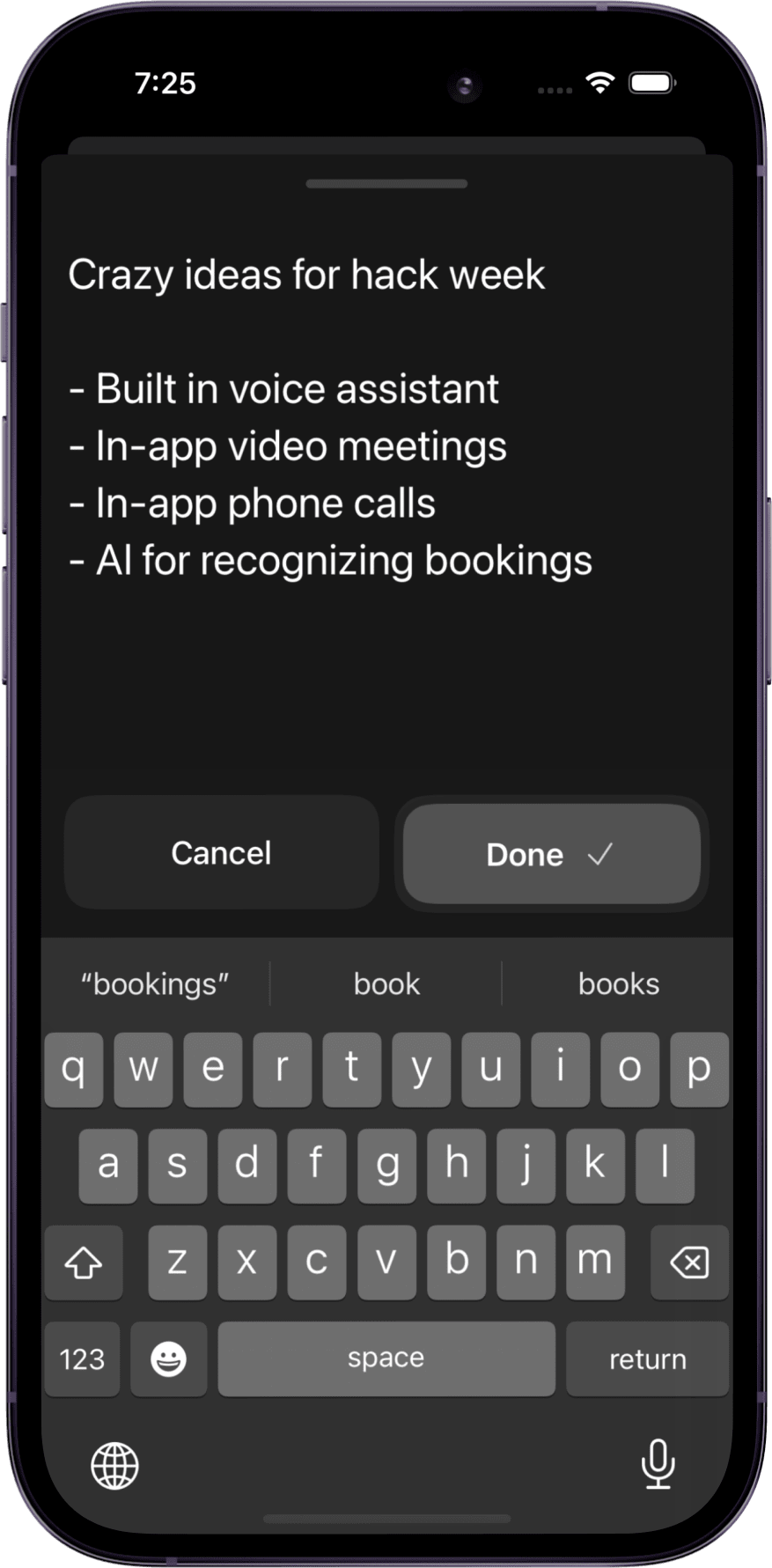Enable the shift key
The image size is (772, 1568).
tap(84, 1262)
